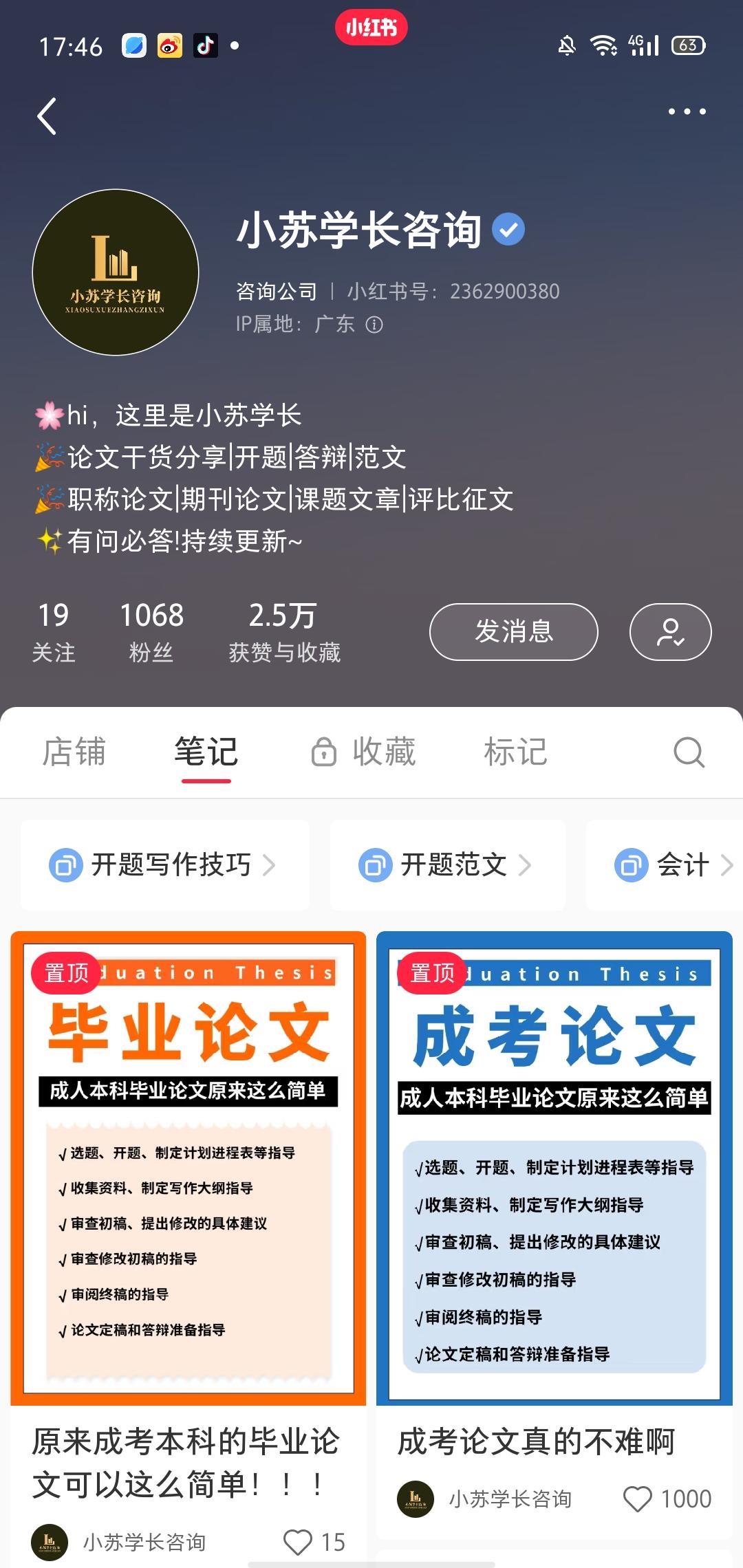This screenshot has height=1568, width=743.
Task: Search this user's notes
Action: pyautogui.click(x=689, y=752)
